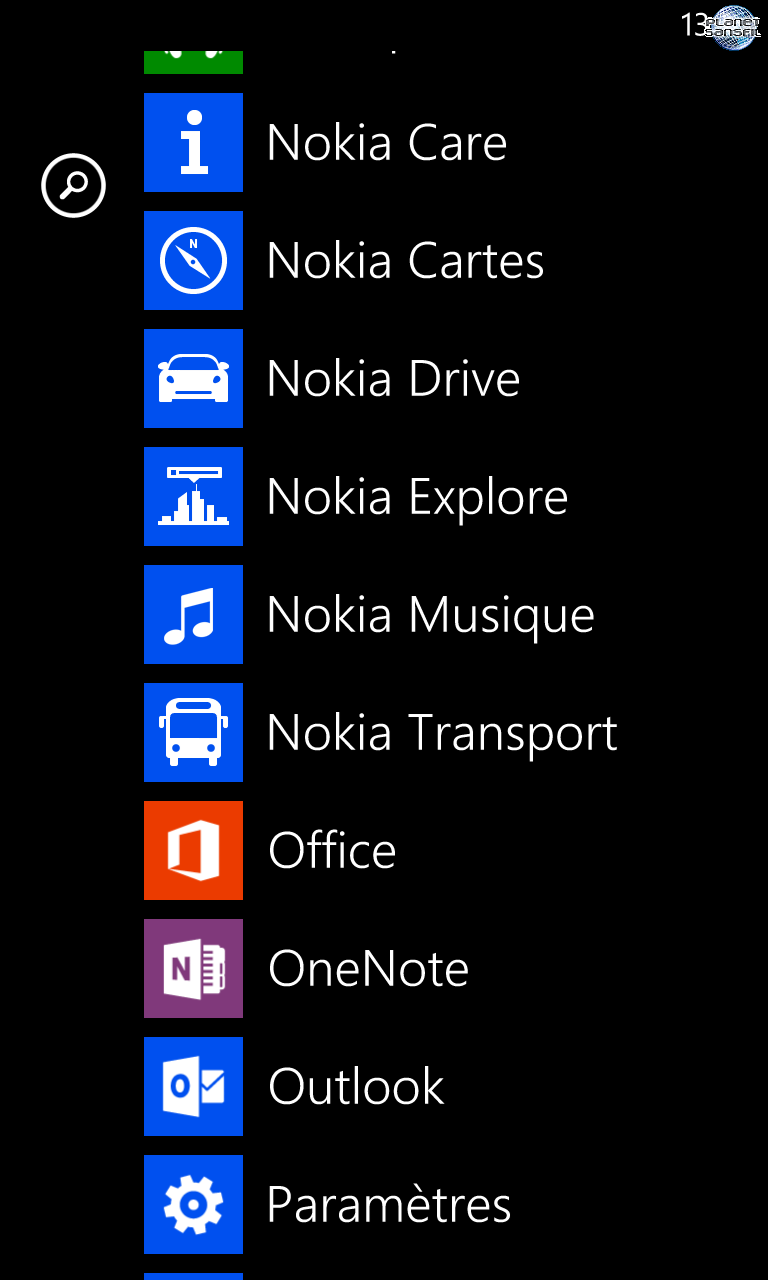Open Nokia Transport

point(382,732)
